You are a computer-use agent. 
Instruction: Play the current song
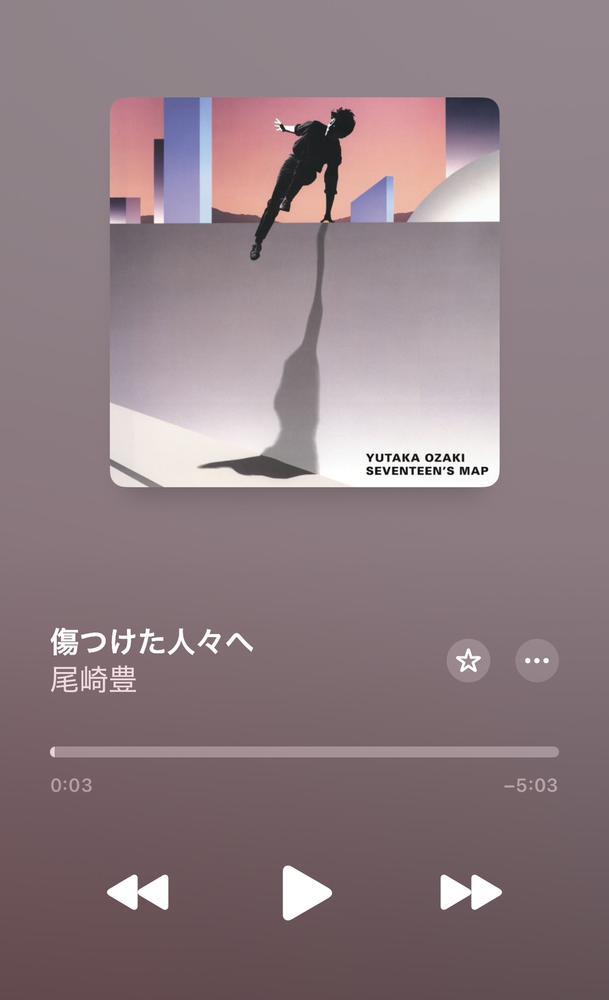coord(305,892)
